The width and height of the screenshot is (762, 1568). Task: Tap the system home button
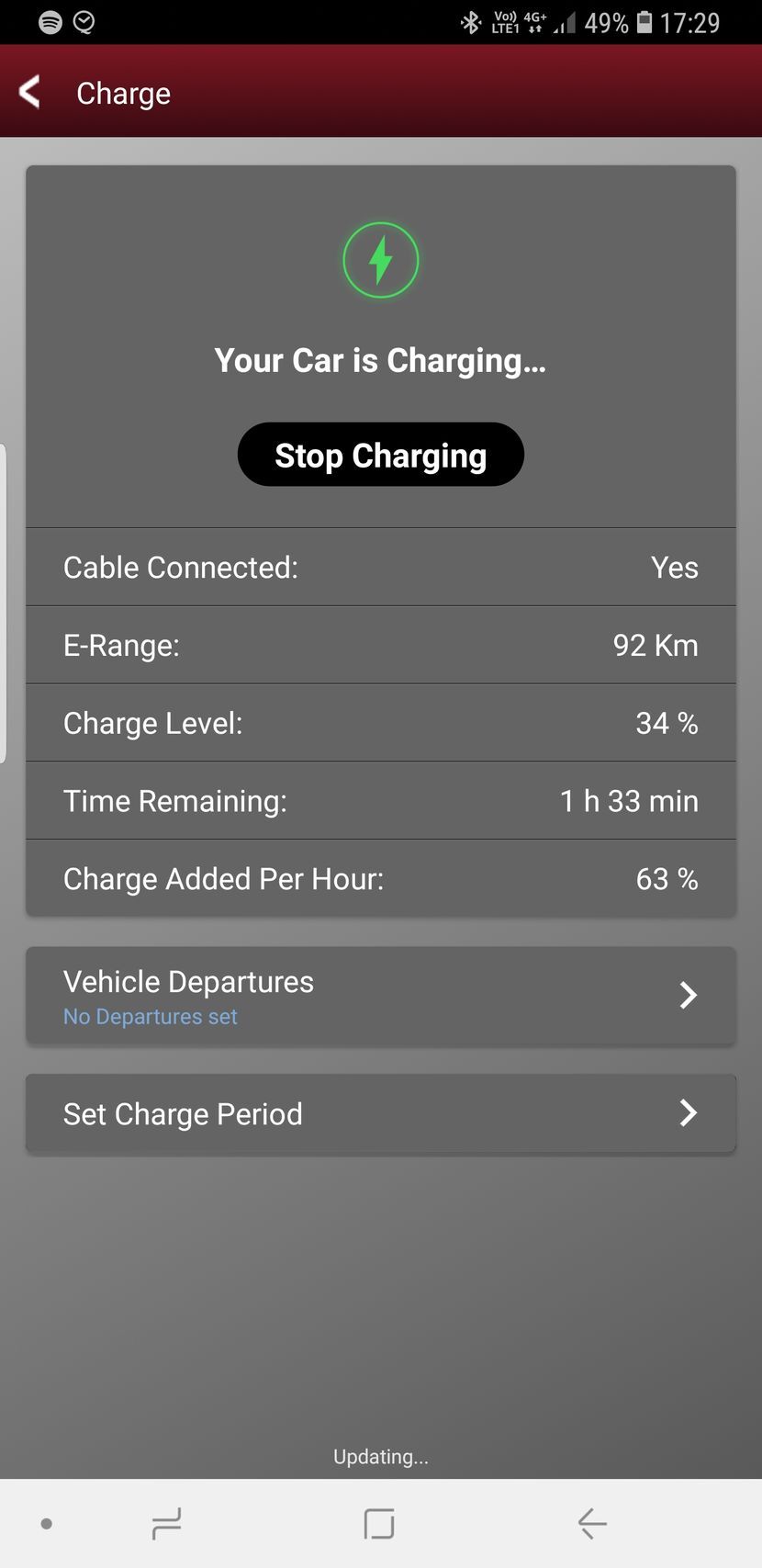tap(379, 1524)
